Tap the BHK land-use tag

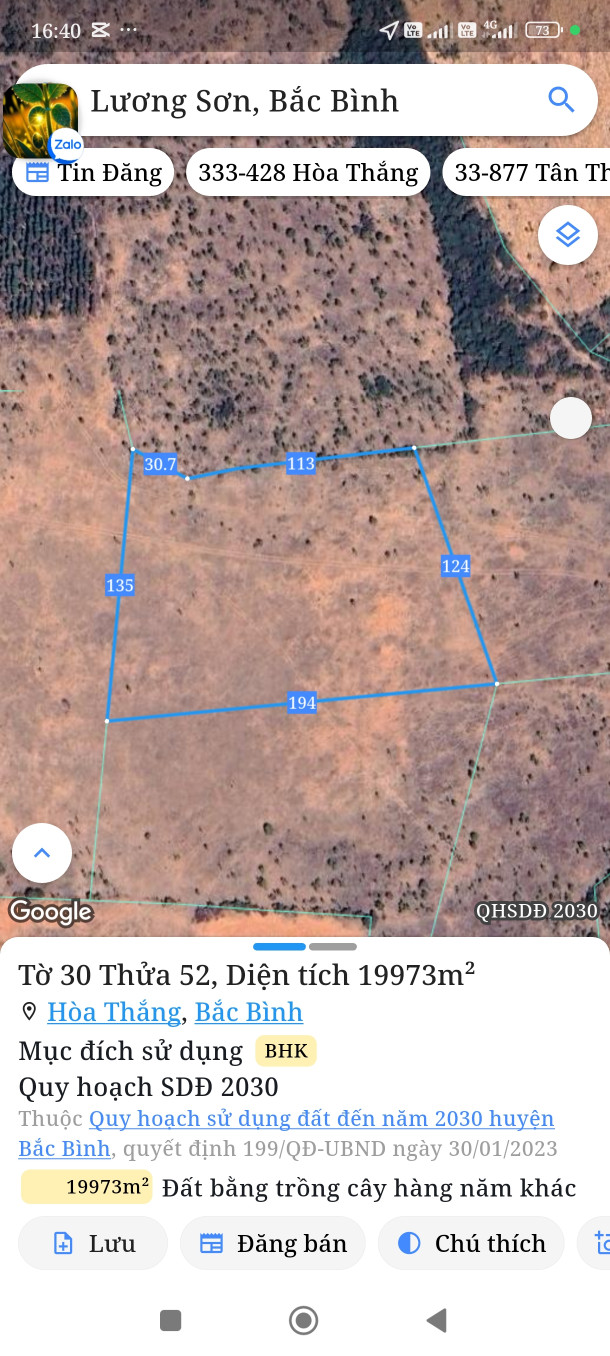pos(286,1051)
